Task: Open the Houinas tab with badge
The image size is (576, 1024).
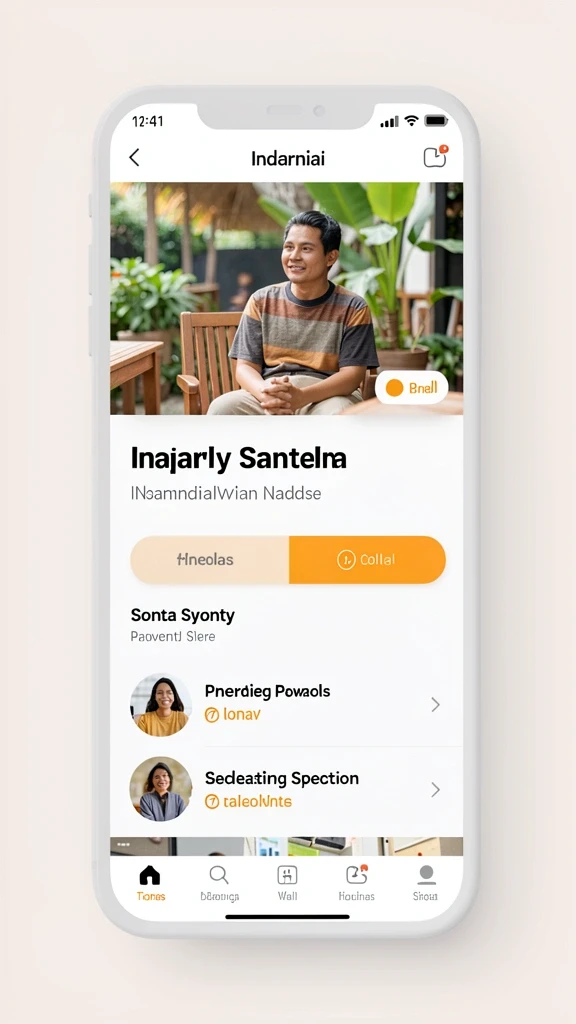Action: pos(357,884)
